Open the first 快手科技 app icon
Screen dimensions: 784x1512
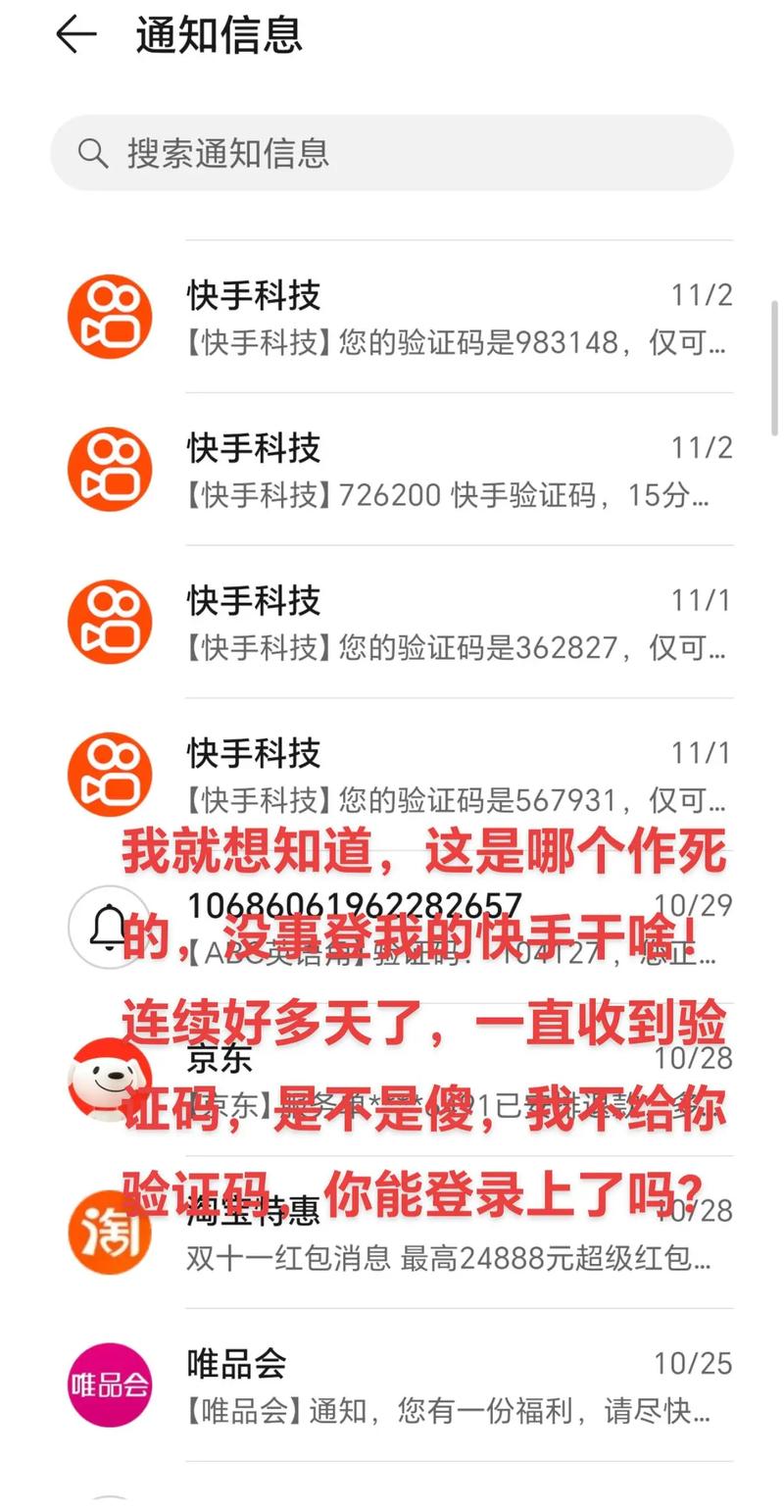109,316
